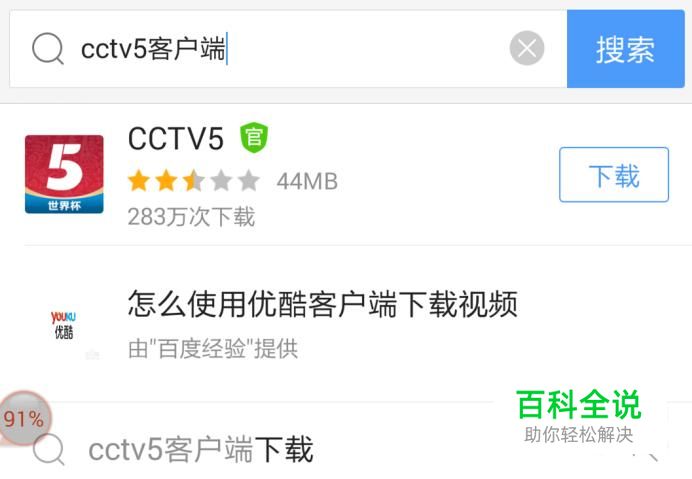Tap the search field containing cctv5客户端
692x479 pixels.
pos(289,49)
